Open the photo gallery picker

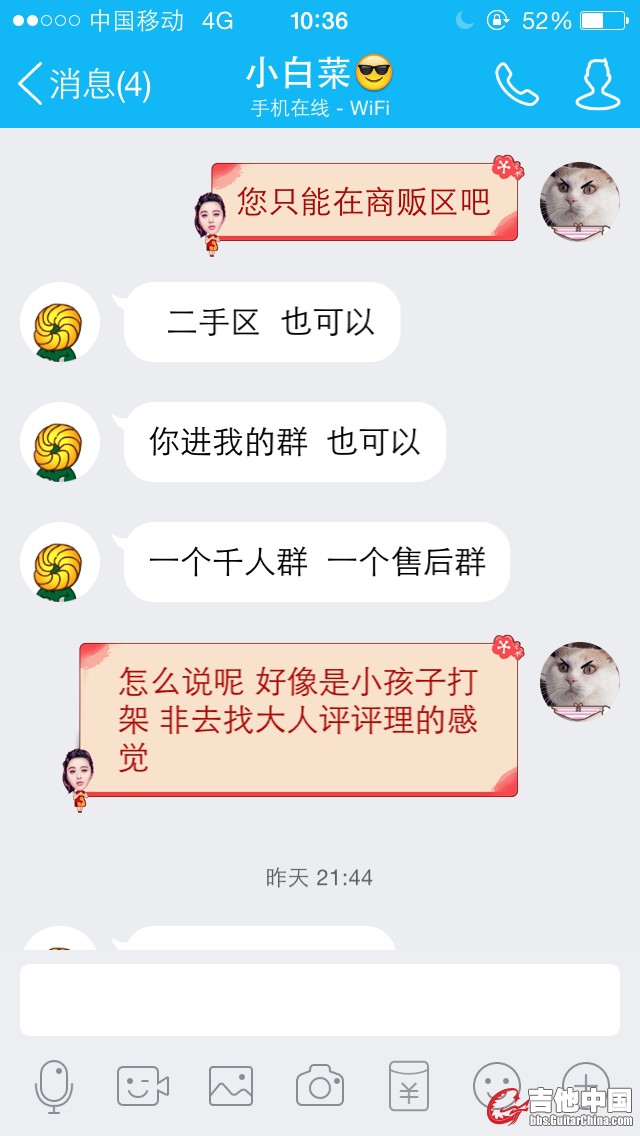click(x=231, y=1086)
